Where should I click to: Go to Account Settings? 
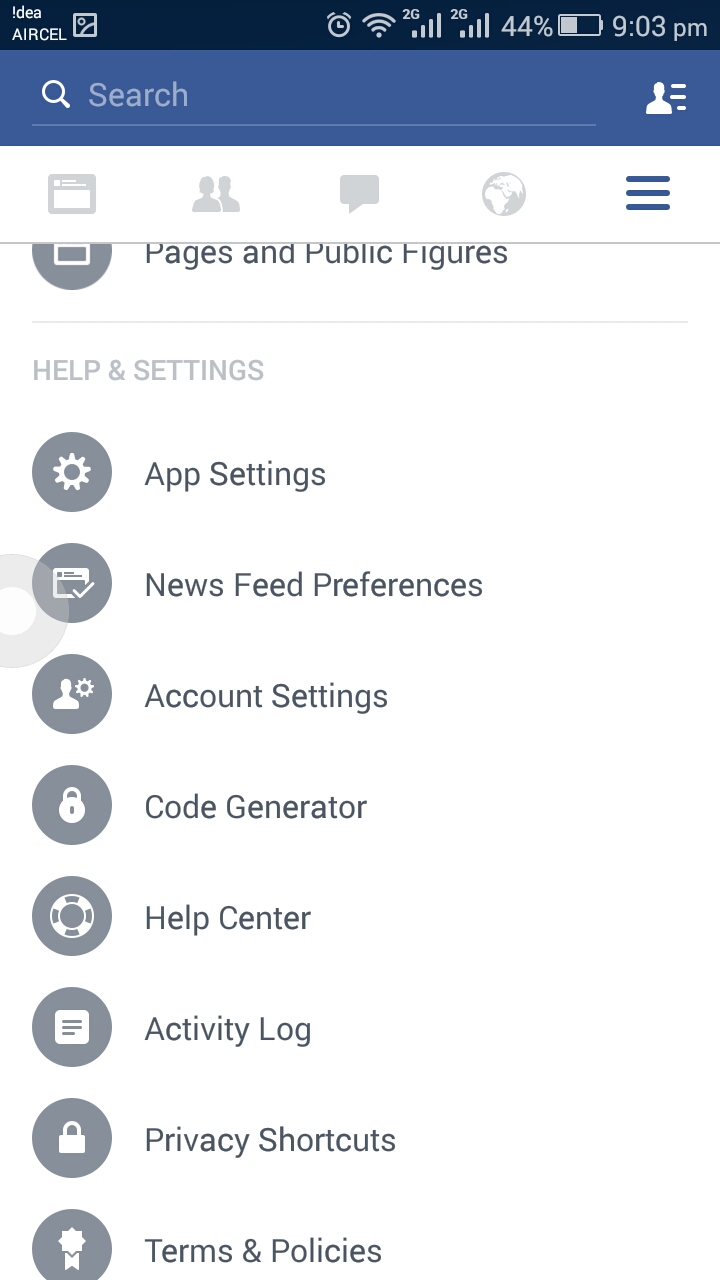360,695
